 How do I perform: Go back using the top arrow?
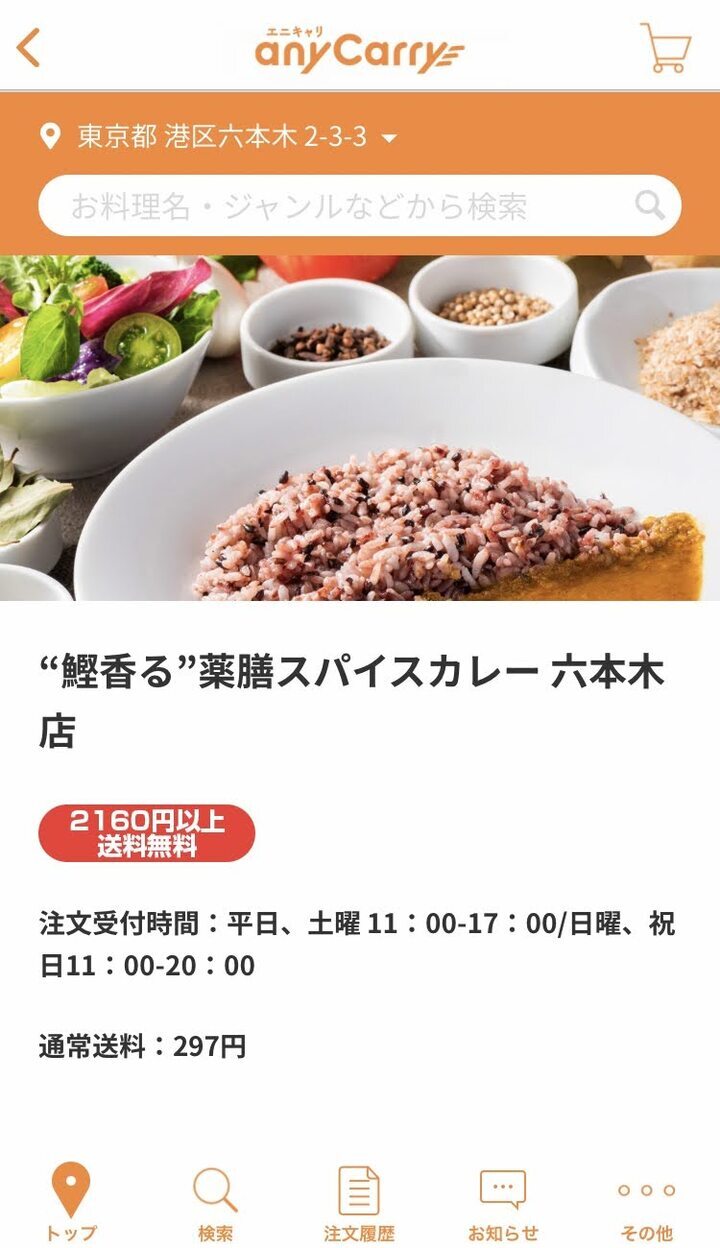coord(29,47)
